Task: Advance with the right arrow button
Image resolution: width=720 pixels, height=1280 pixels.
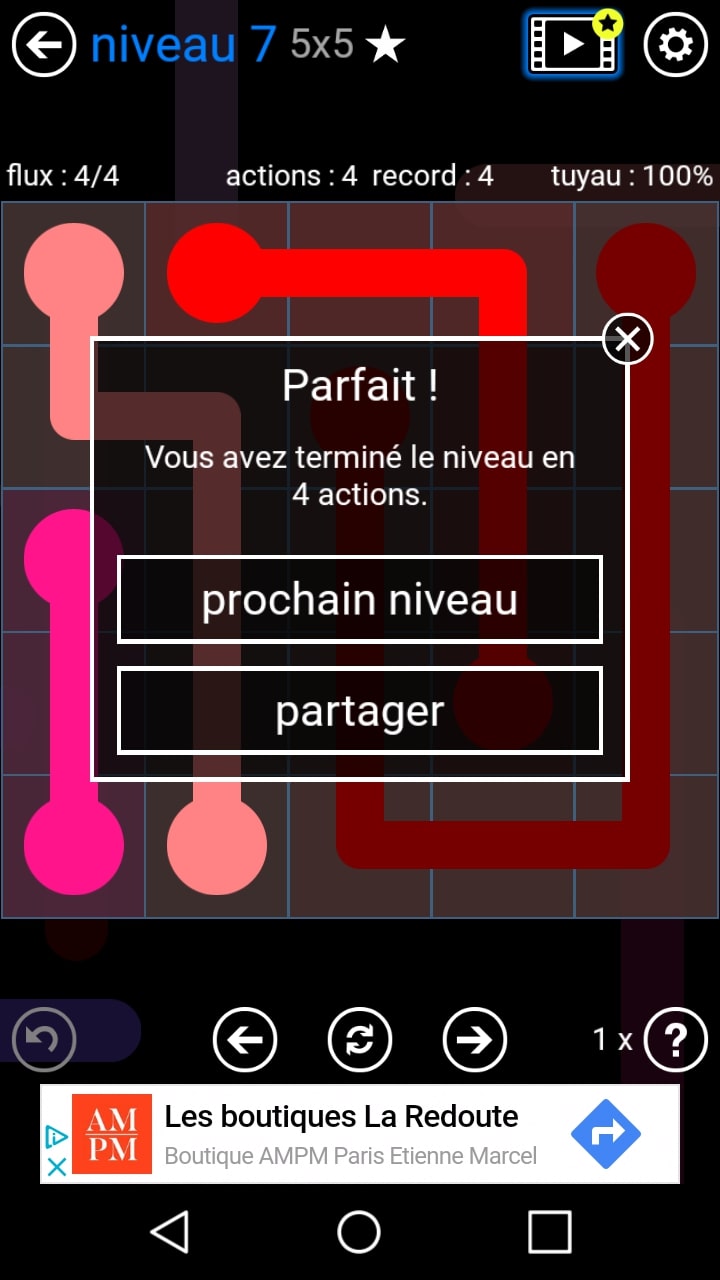Action: click(475, 1040)
